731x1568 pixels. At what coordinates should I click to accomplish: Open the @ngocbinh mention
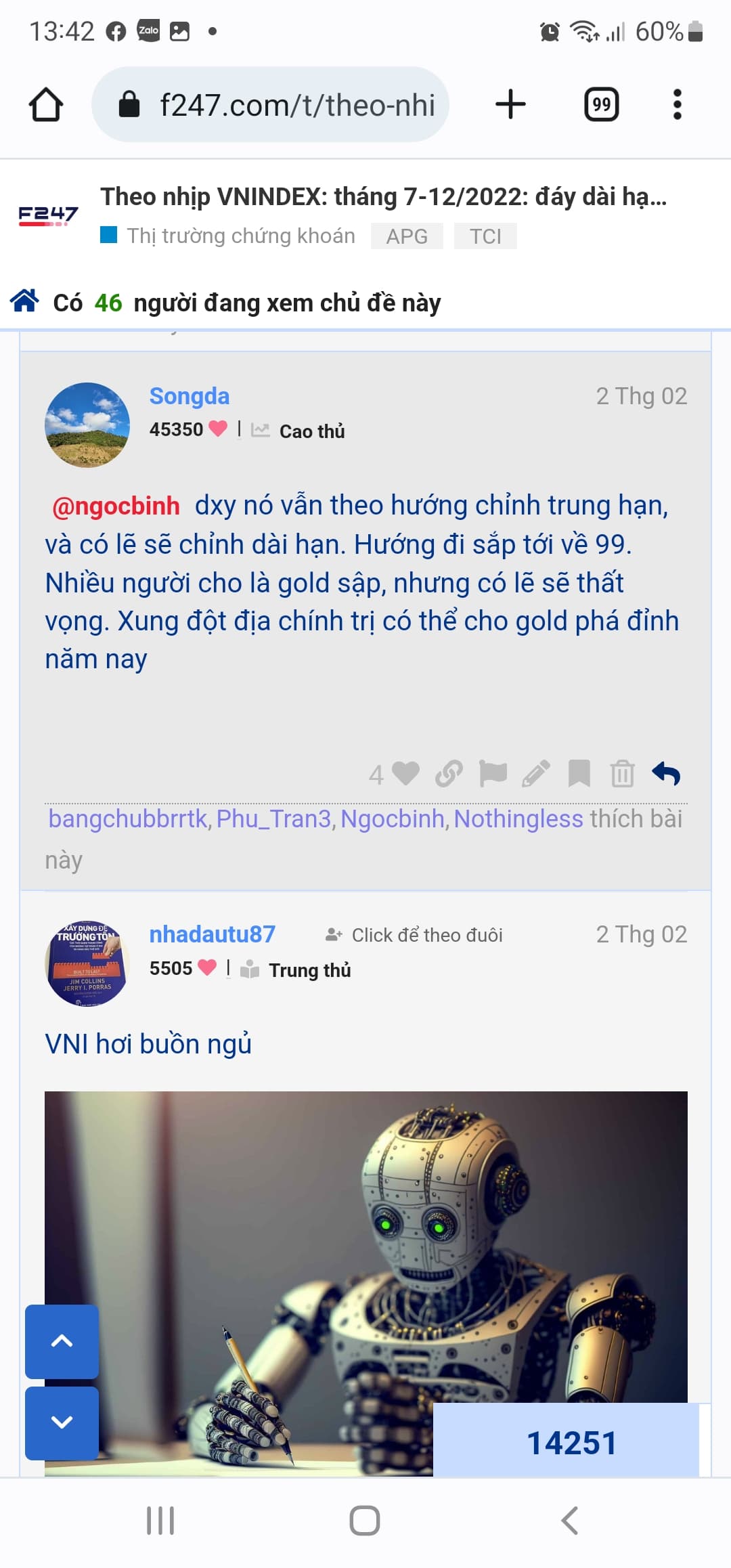[x=116, y=506]
